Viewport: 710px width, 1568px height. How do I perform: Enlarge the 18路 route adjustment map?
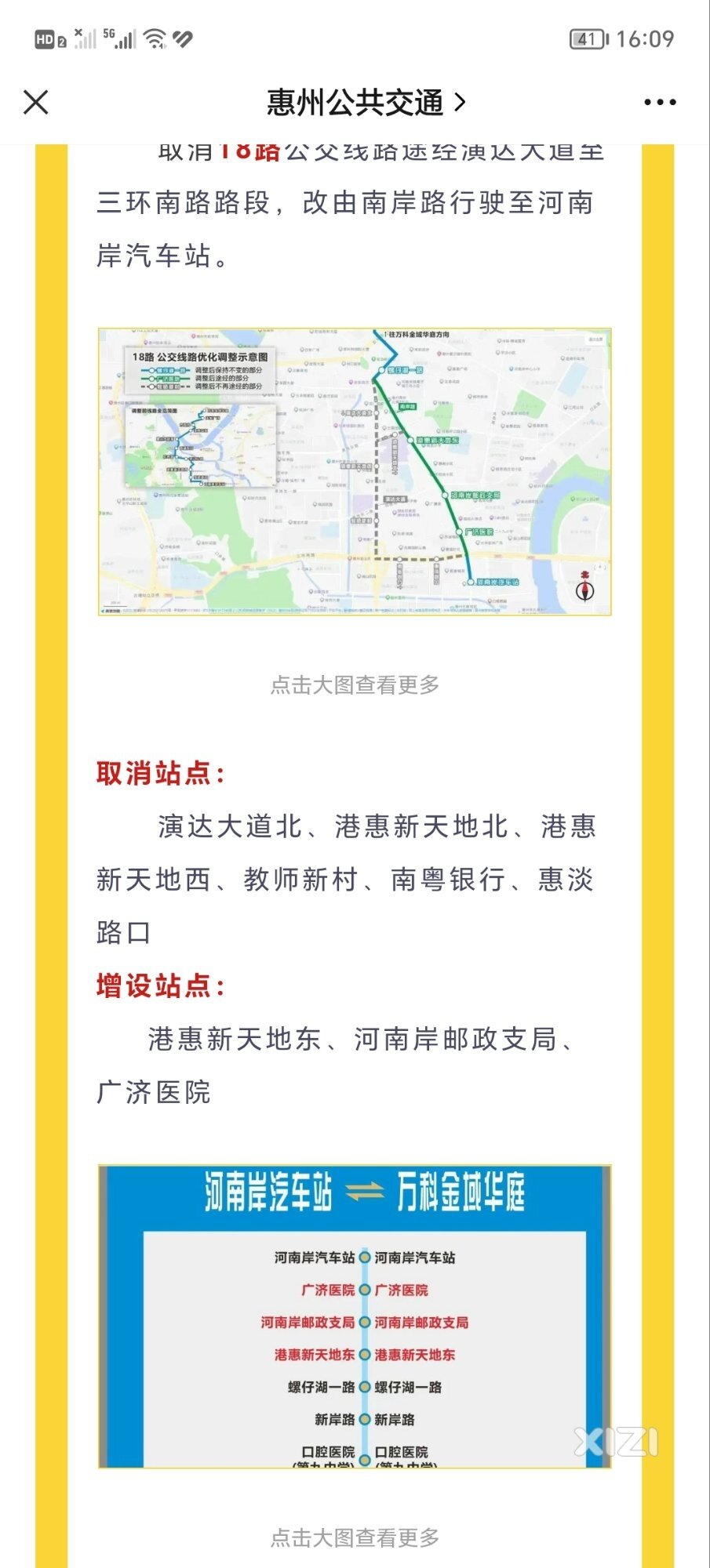pyautogui.click(x=355, y=472)
